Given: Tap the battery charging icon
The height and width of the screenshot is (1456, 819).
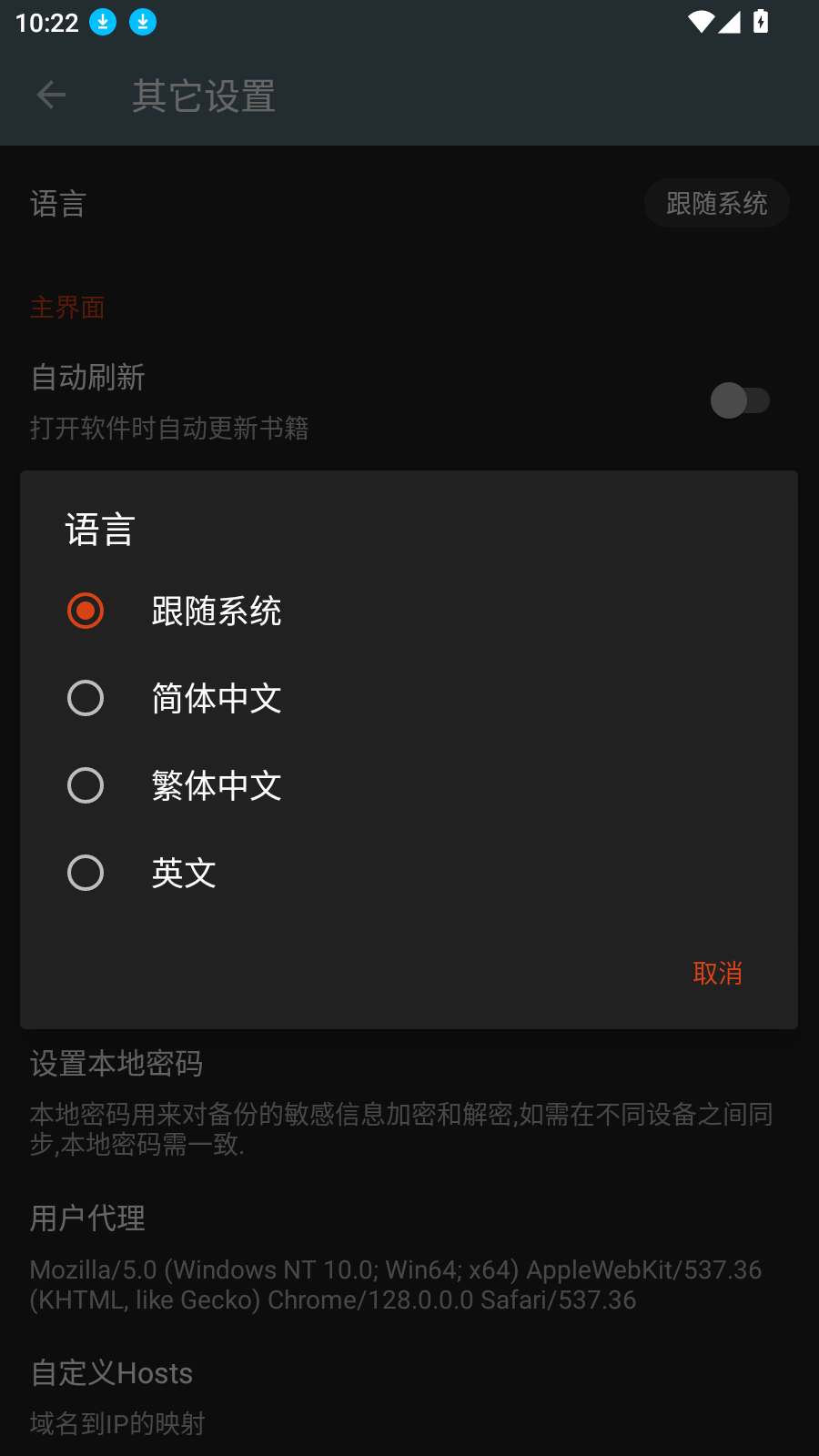Looking at the screenshot, I should (x=762, y=22).
